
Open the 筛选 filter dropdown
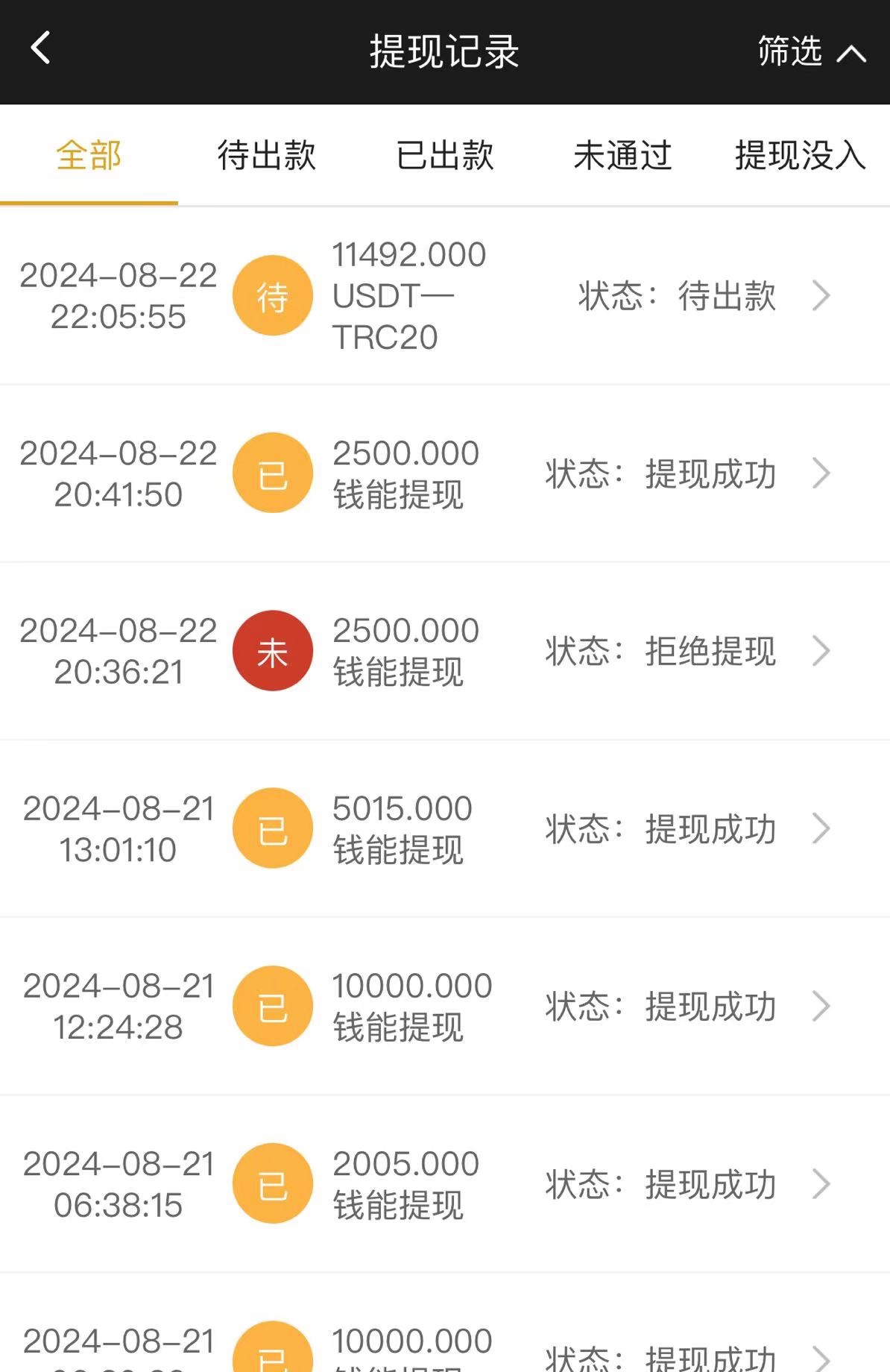811,52
